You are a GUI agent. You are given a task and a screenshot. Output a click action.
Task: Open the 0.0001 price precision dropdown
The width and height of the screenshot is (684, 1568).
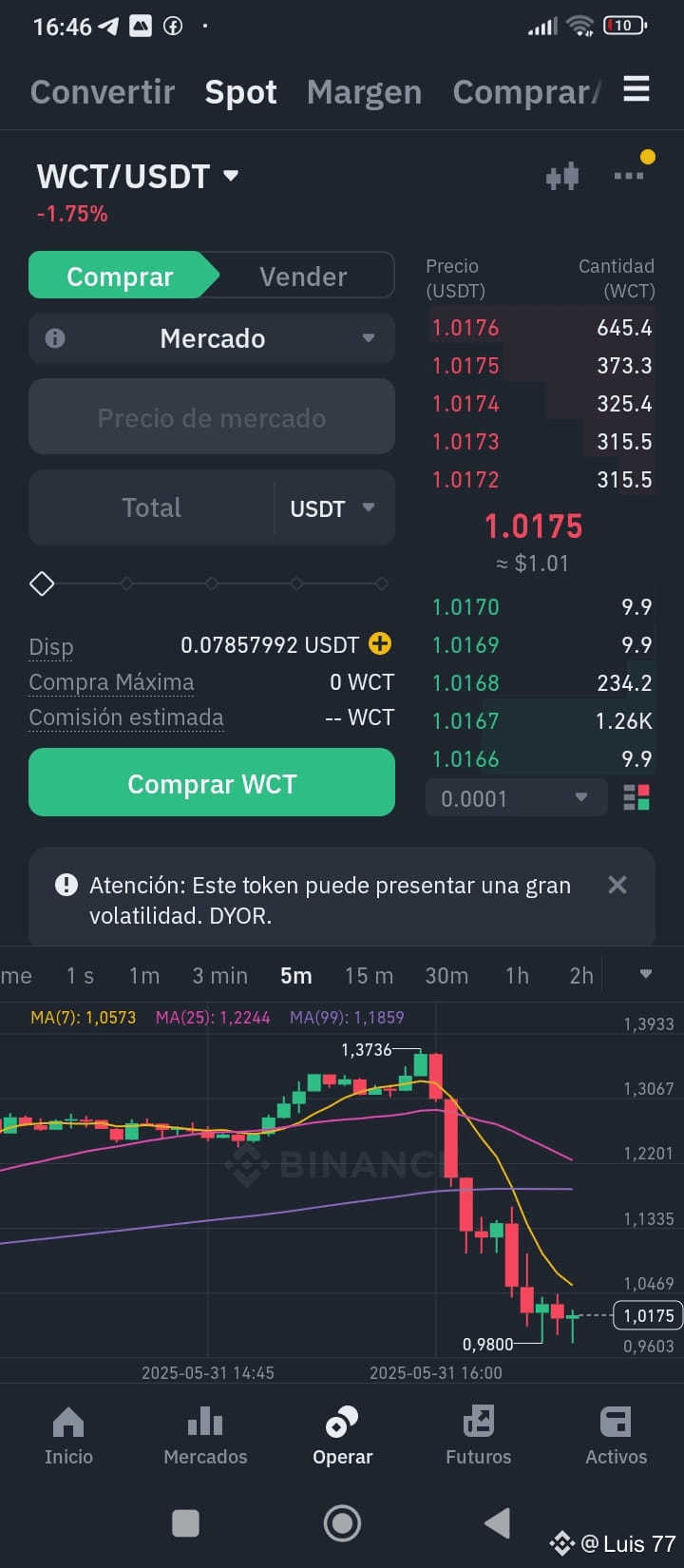pos(516,797)
